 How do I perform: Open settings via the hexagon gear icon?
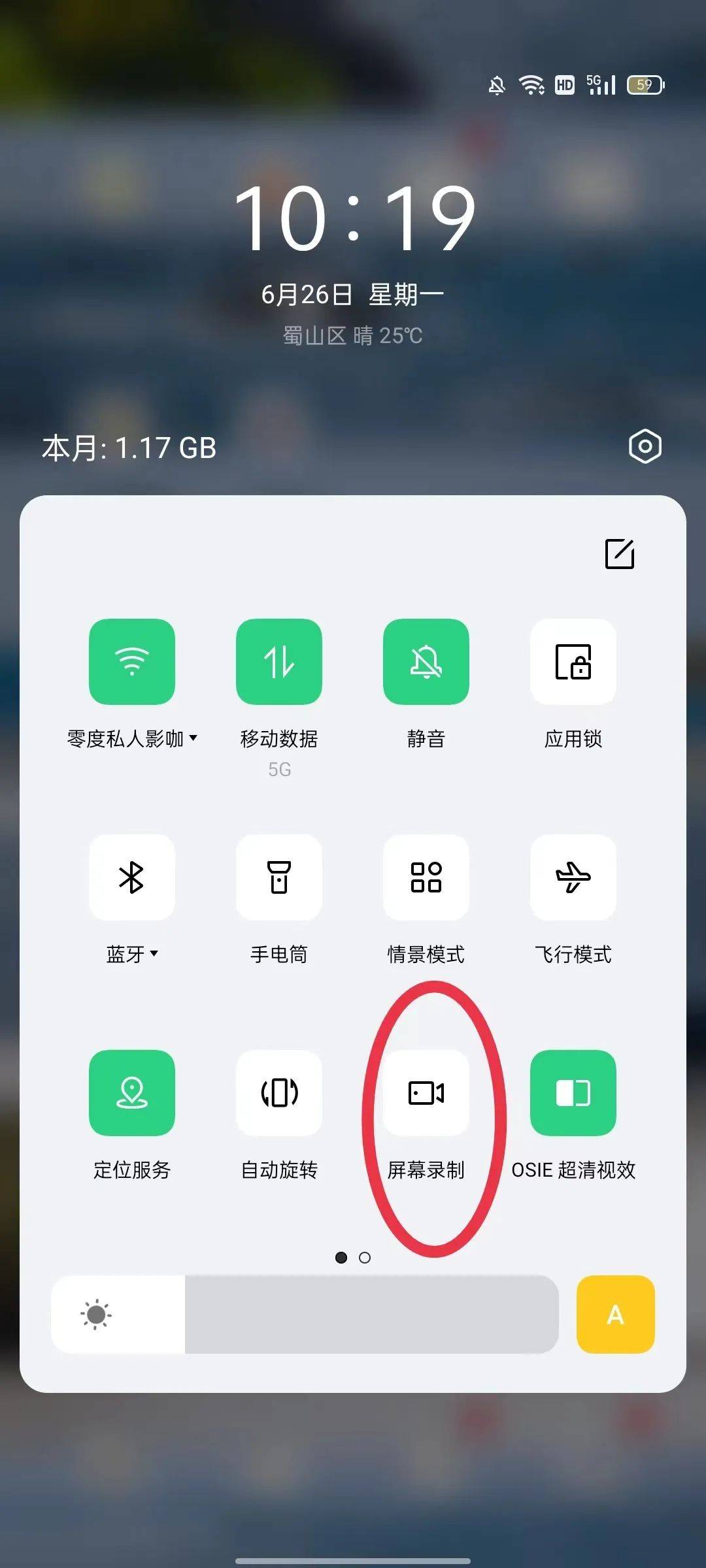[645, 447]
